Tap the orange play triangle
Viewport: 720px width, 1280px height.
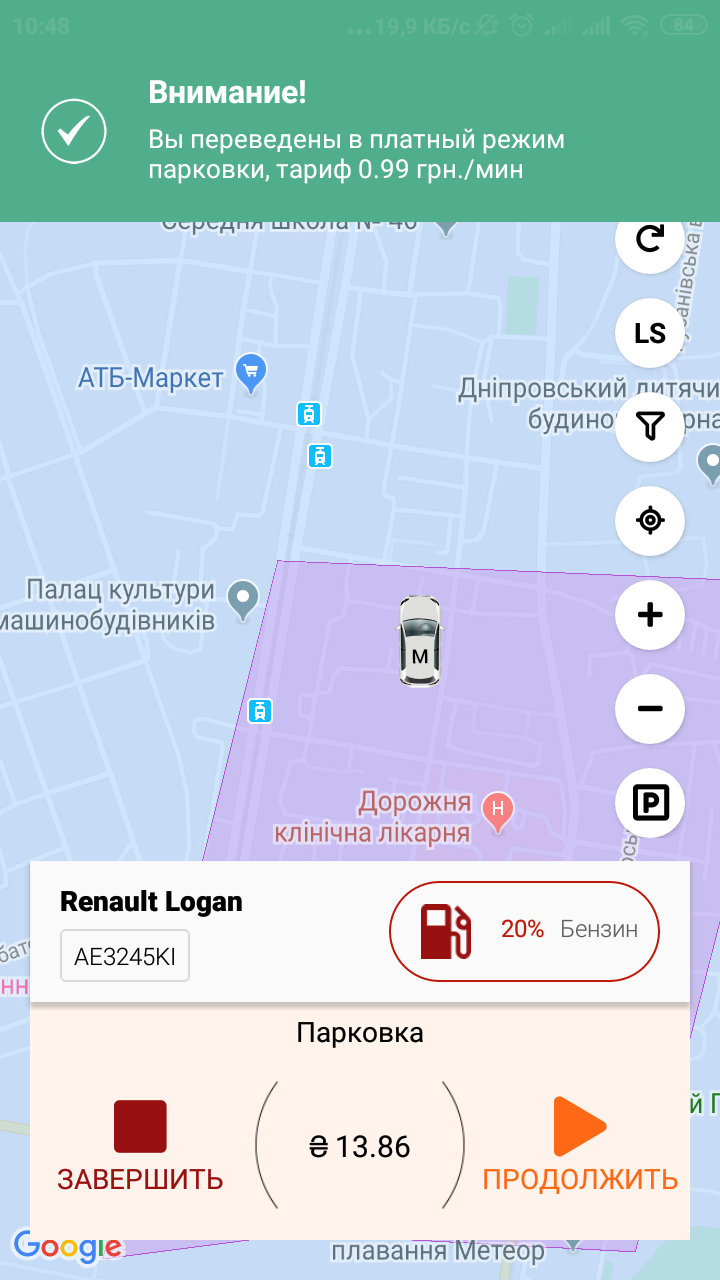[x=578, y=1125]
